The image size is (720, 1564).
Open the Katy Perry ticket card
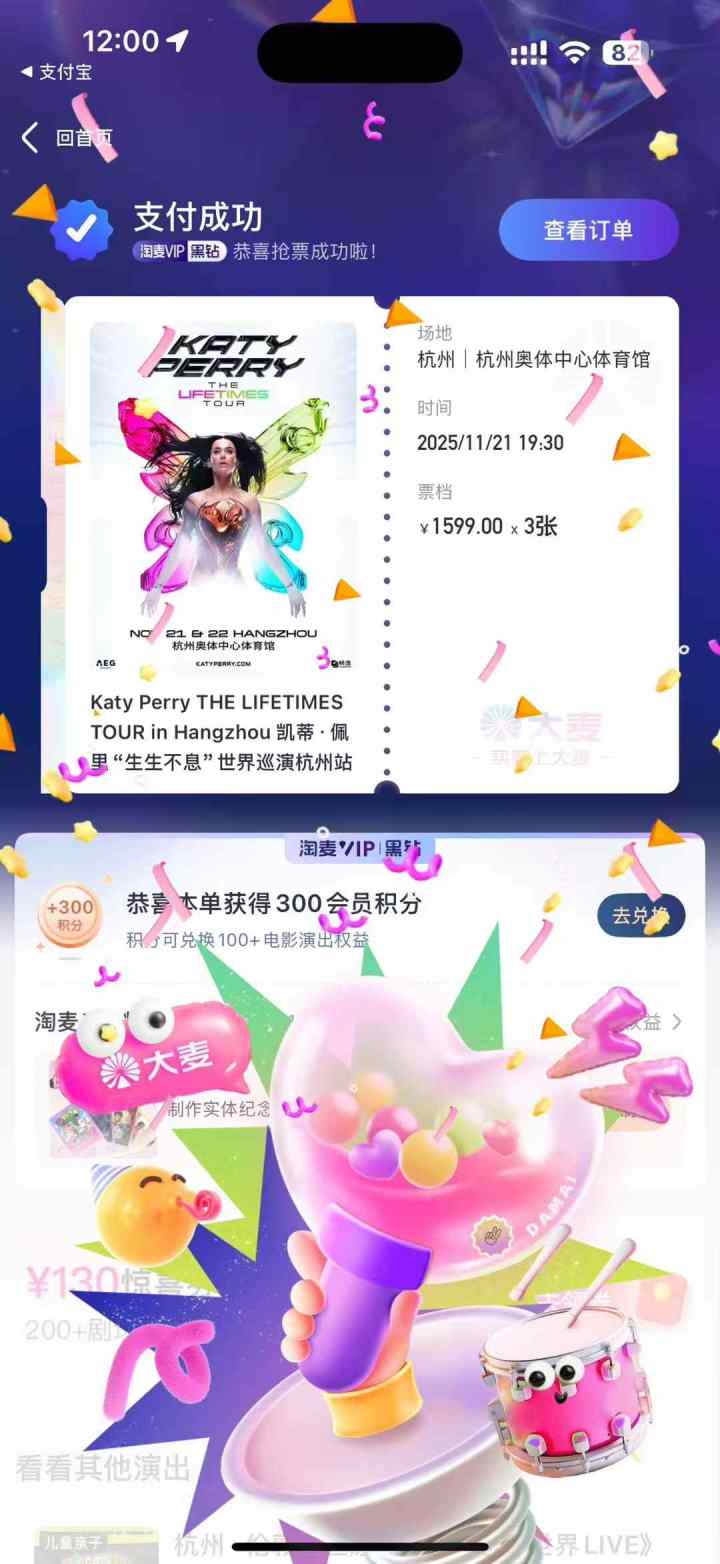tap(360, 545)
